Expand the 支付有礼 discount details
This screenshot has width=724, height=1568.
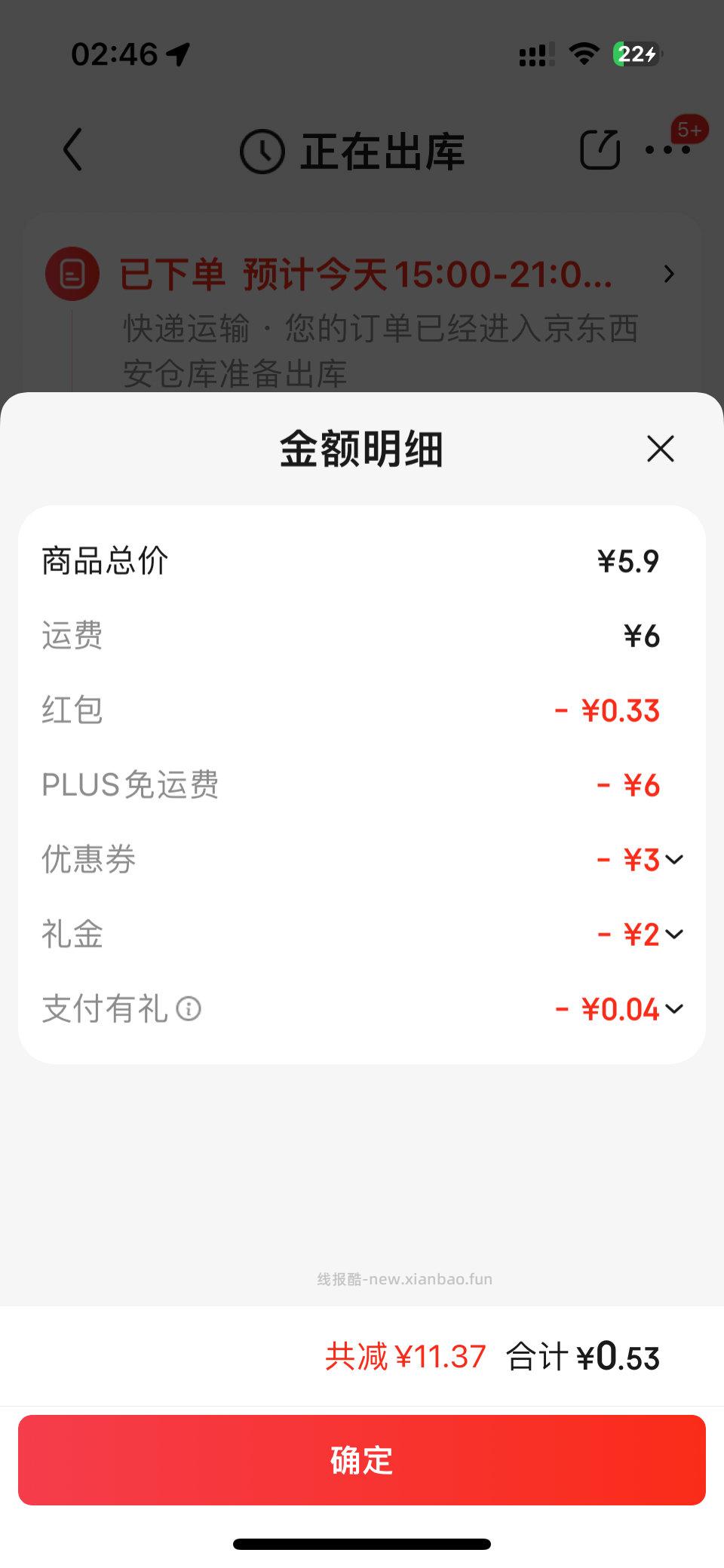pos(675,1008)
